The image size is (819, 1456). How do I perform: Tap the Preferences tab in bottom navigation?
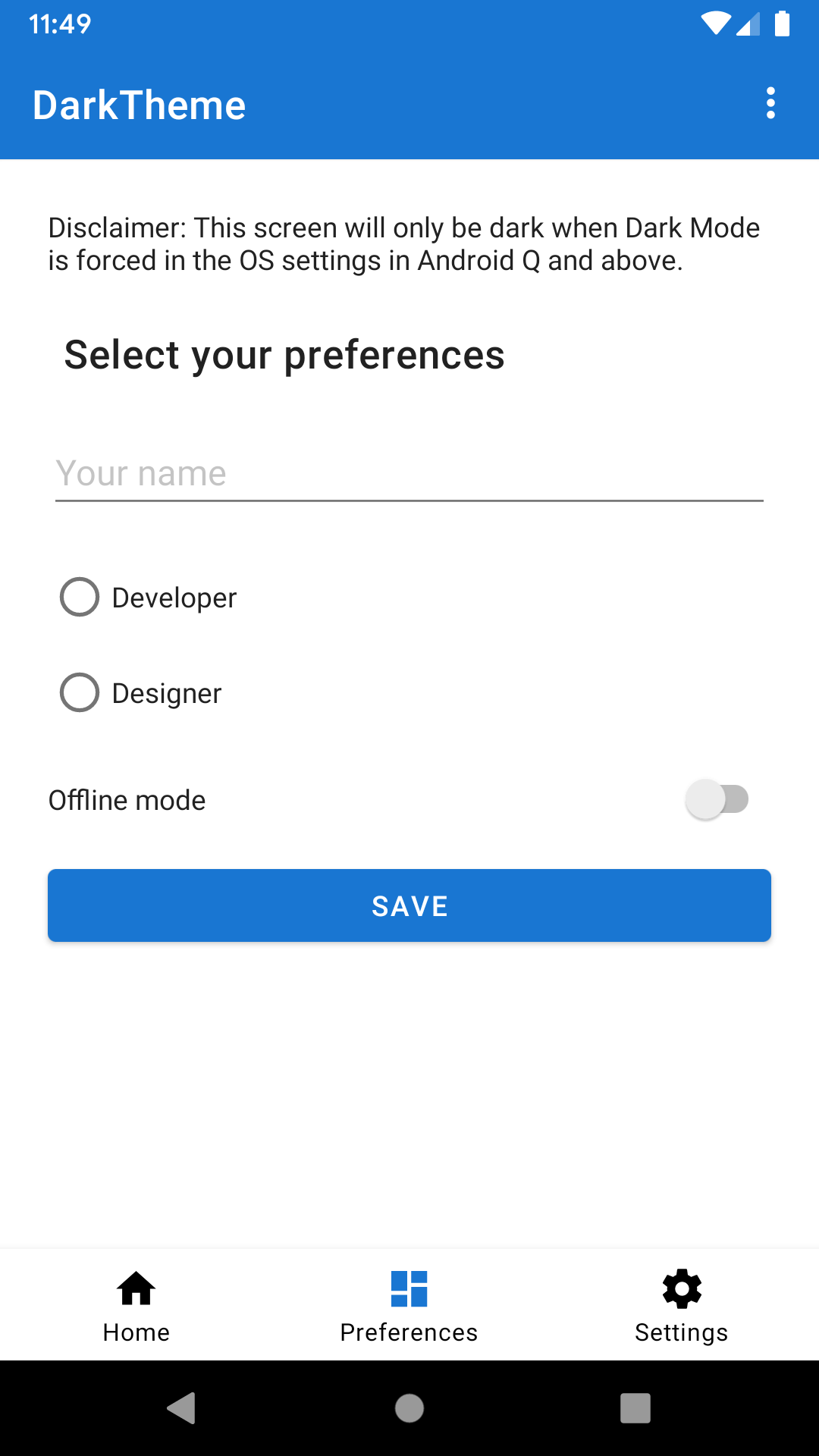(409, 1304)
